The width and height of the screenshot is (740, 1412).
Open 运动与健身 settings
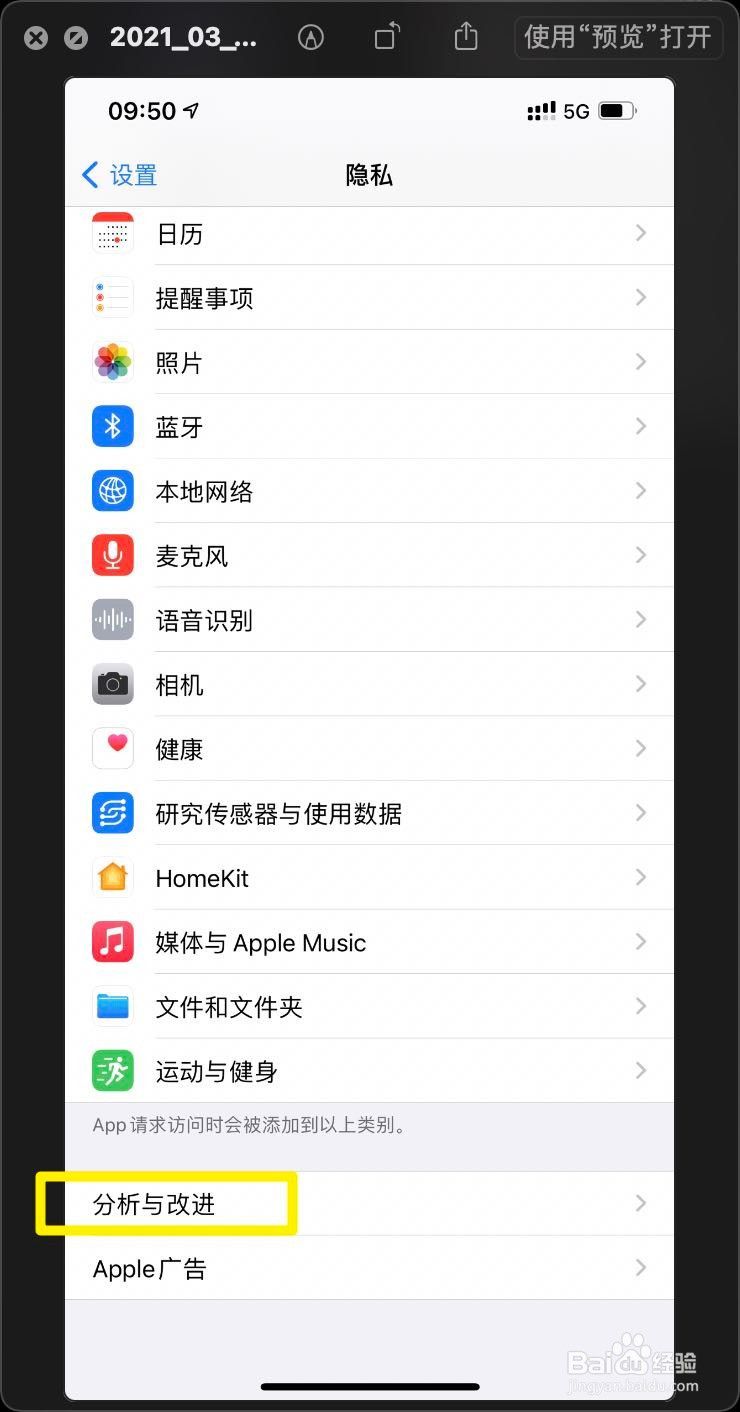[369, 1071]
